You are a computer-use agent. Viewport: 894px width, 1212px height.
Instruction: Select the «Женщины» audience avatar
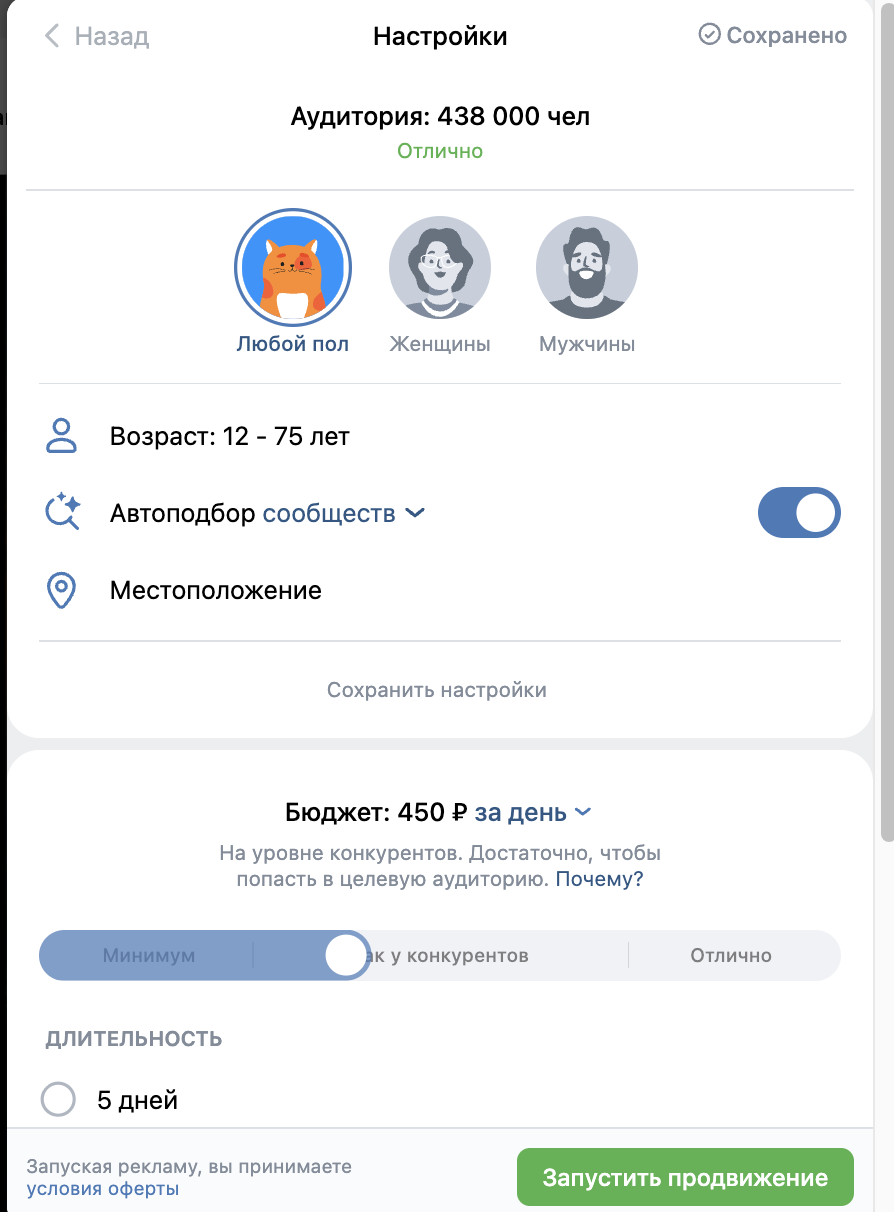(x=440, y=267)
